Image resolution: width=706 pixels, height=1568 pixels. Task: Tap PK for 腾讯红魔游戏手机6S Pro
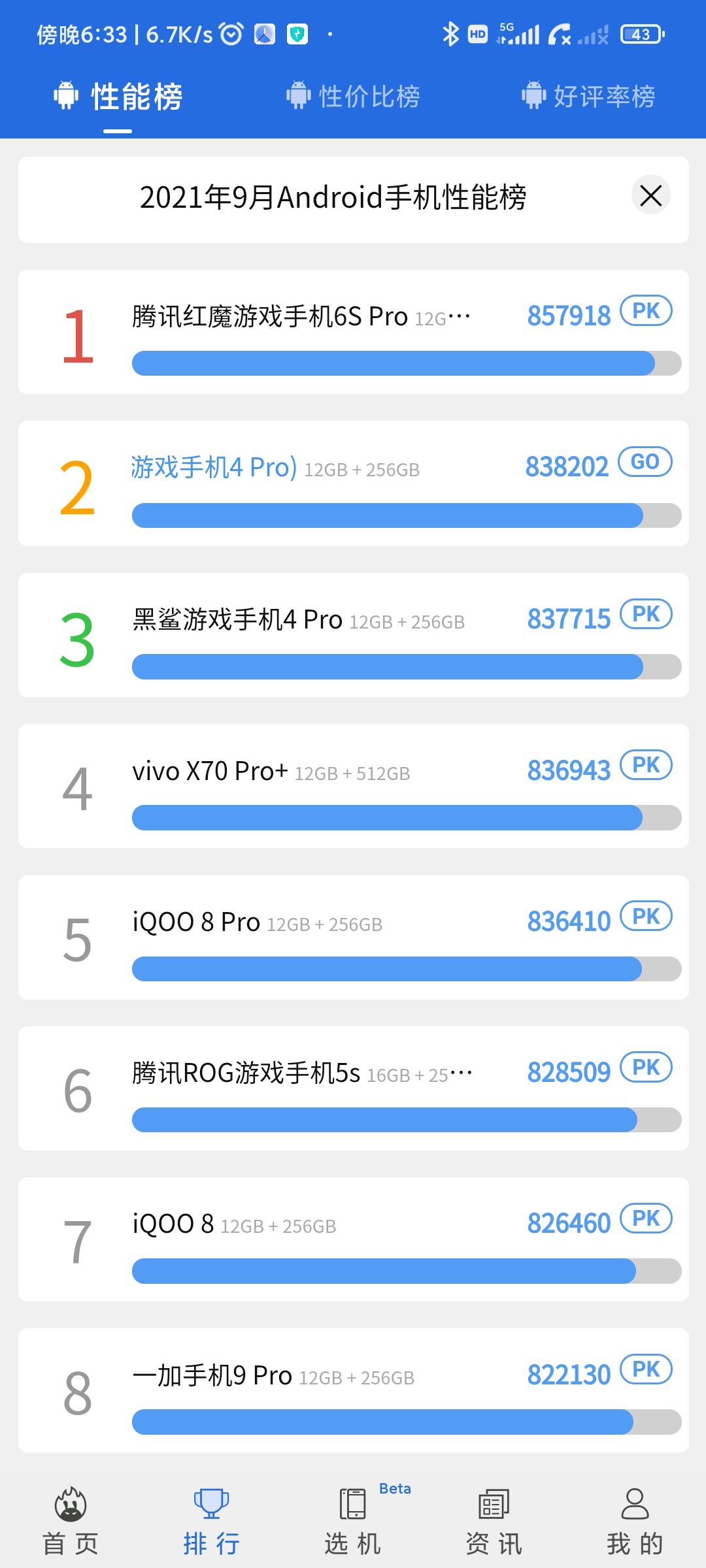pos(646,311)
